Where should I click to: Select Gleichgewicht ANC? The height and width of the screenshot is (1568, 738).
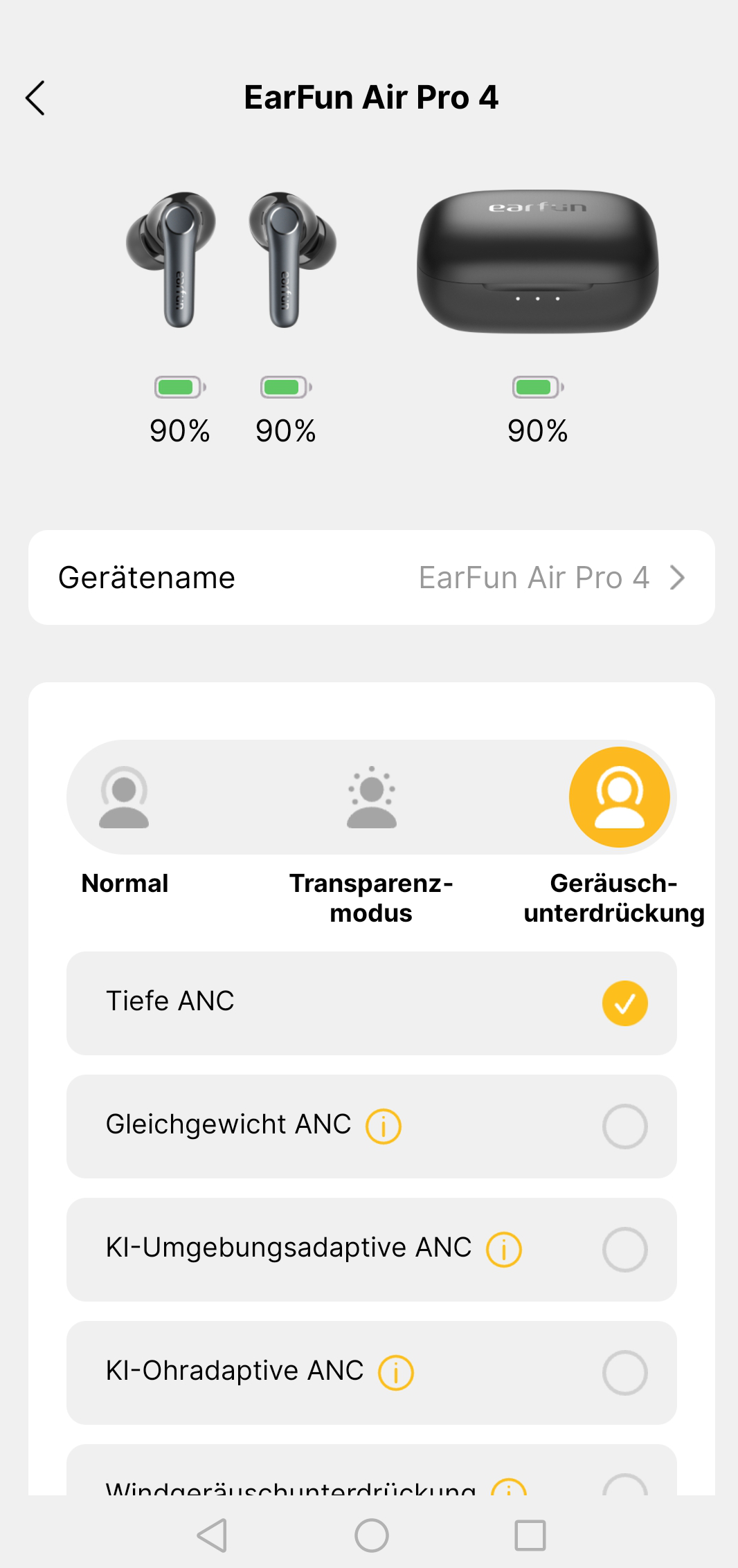click(x=372, y=1127)
